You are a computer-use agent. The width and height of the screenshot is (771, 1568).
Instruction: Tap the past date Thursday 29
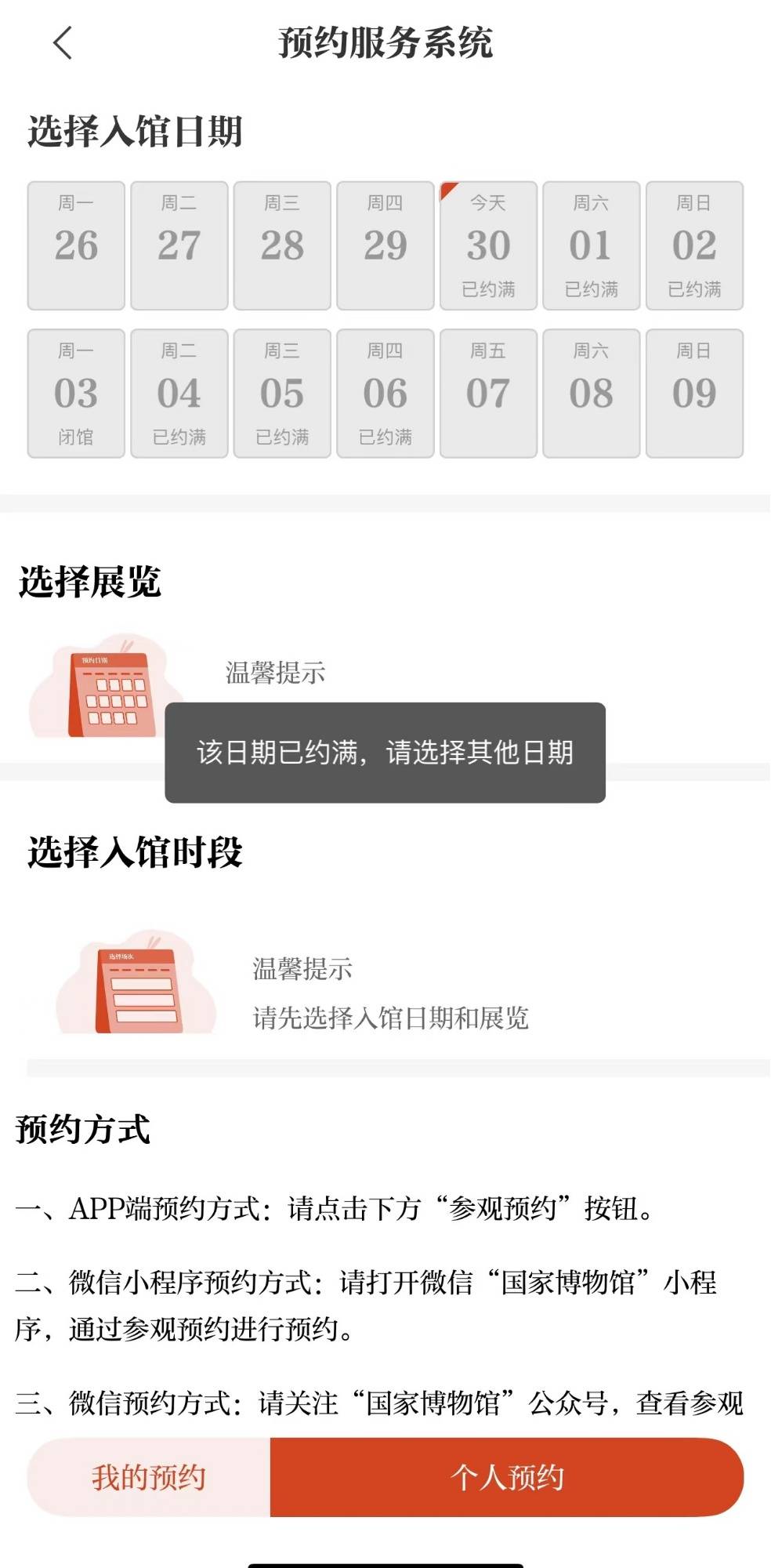385,246
